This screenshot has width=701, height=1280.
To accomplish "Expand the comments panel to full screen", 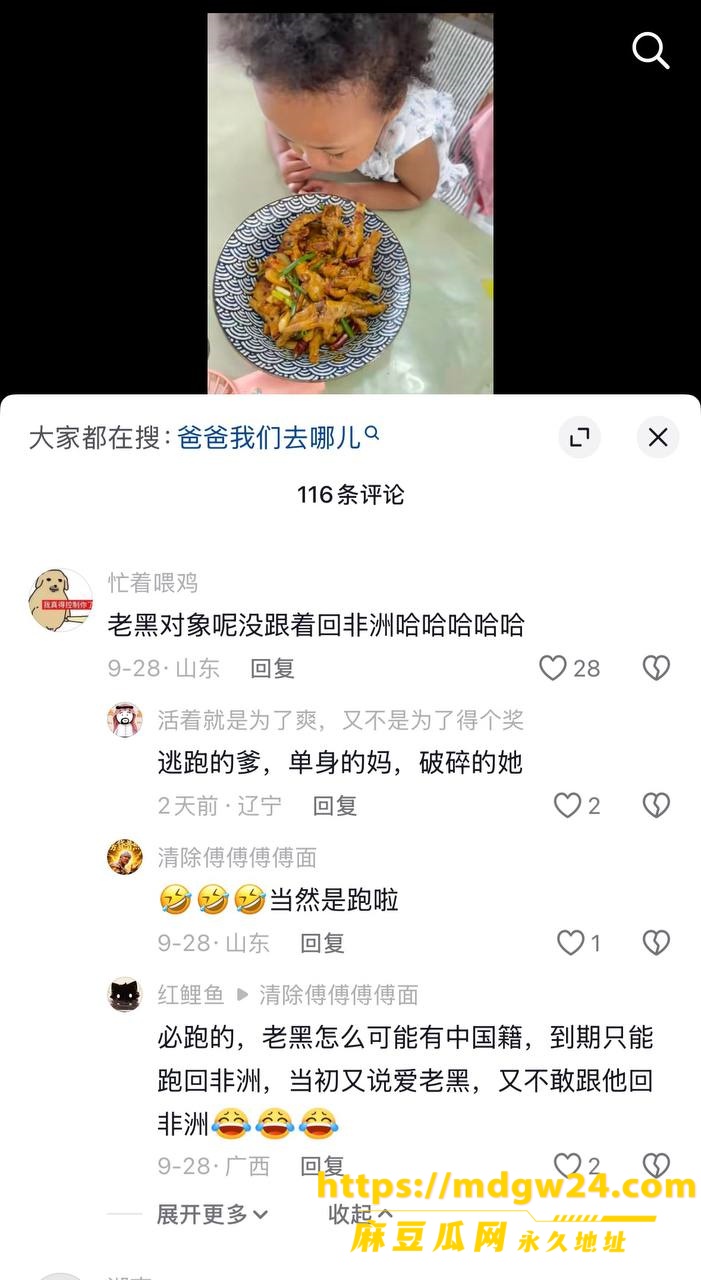I will tap(579, 437).
